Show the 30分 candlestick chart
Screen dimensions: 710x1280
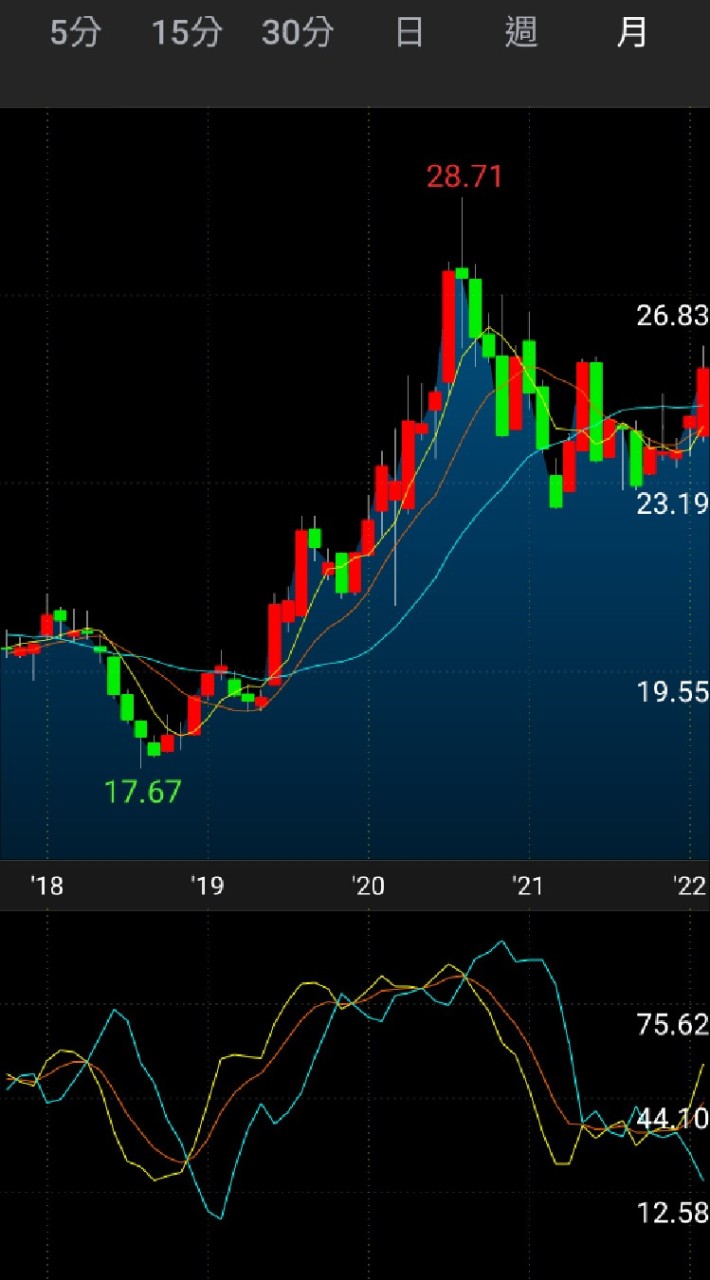click(x=297, y=33)
